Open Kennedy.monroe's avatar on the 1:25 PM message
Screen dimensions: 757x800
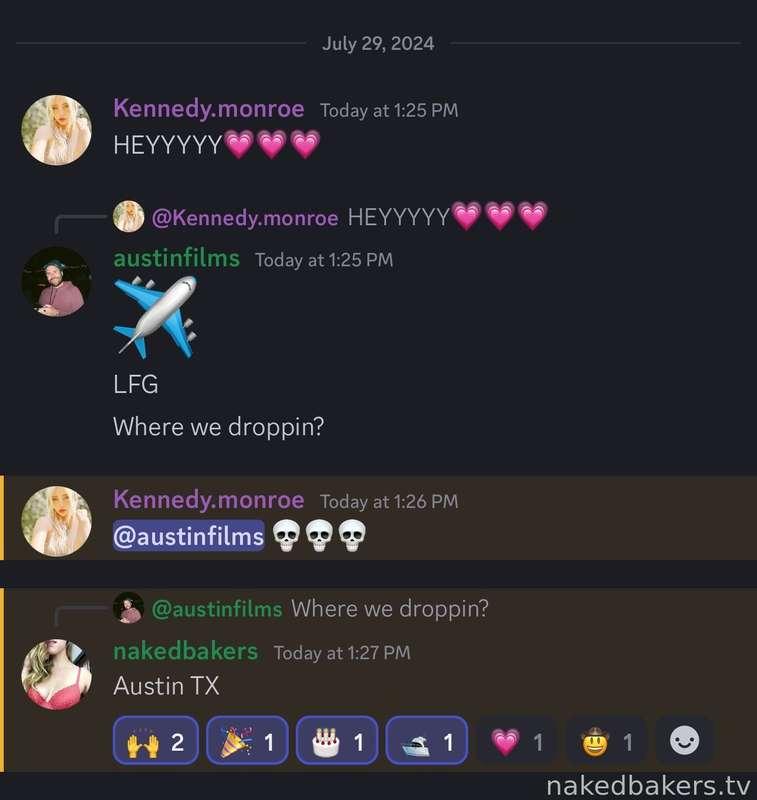click(56, 129)
